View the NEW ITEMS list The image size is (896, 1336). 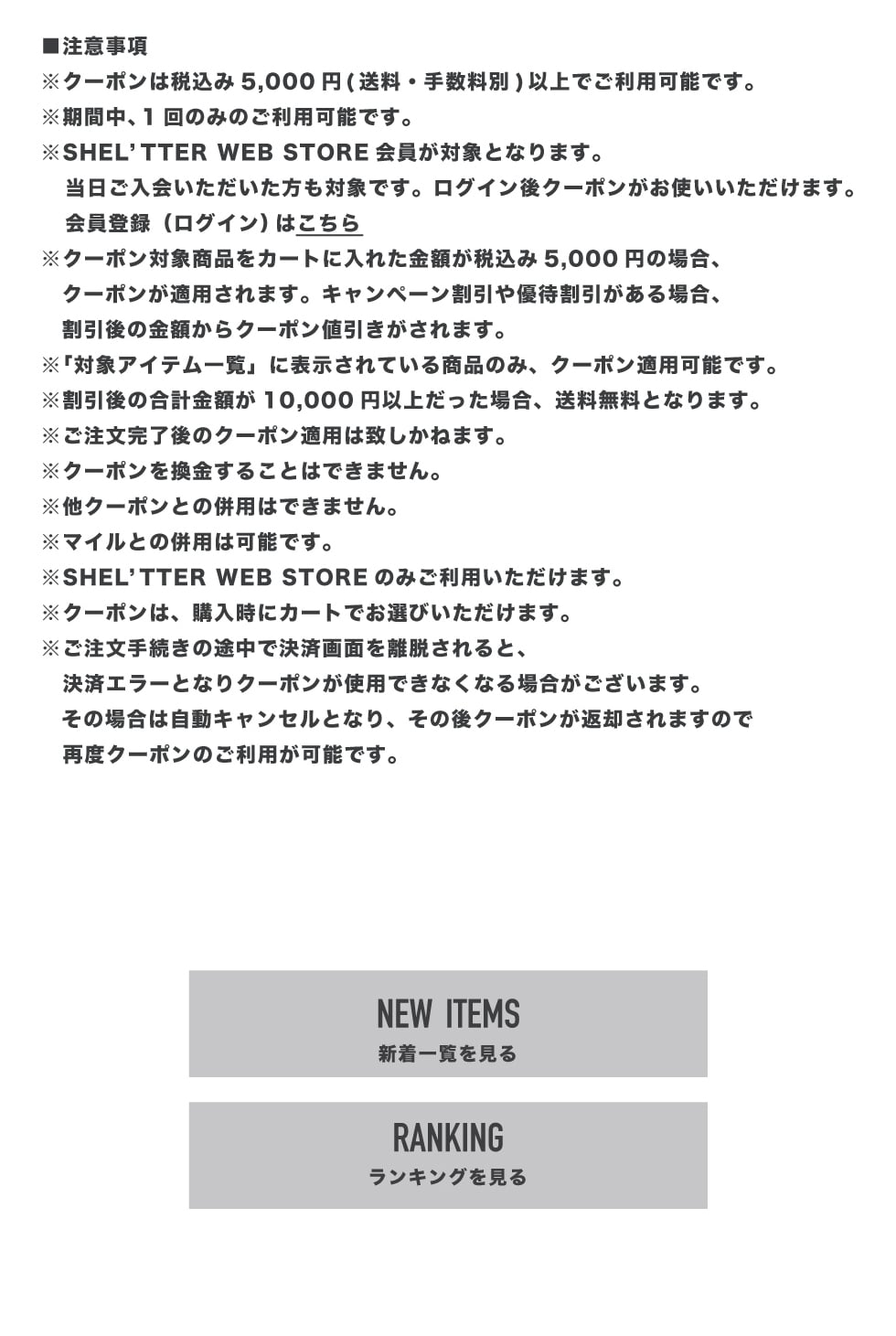[448, 1023]
